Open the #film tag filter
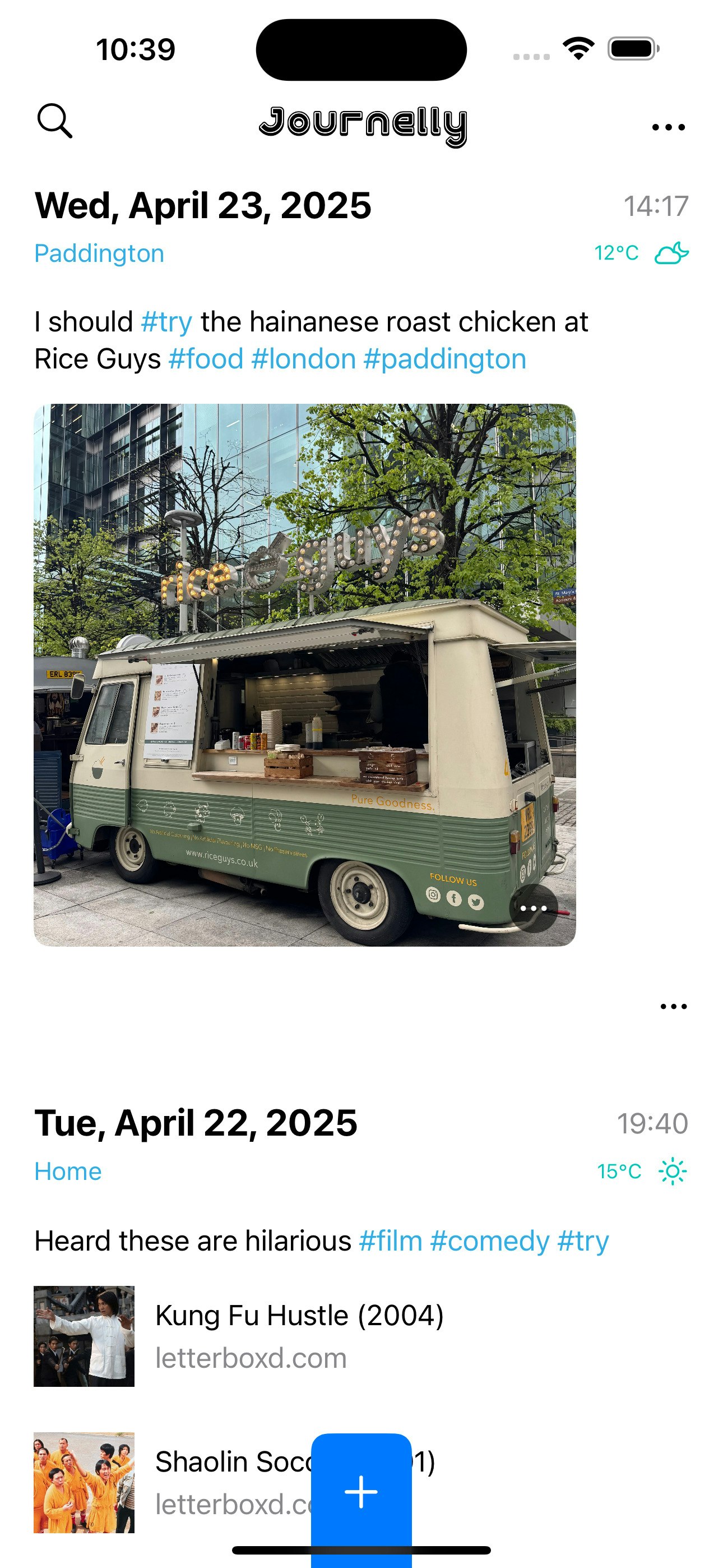Viewport: 723px width, 1568px height. [392, 1240]
